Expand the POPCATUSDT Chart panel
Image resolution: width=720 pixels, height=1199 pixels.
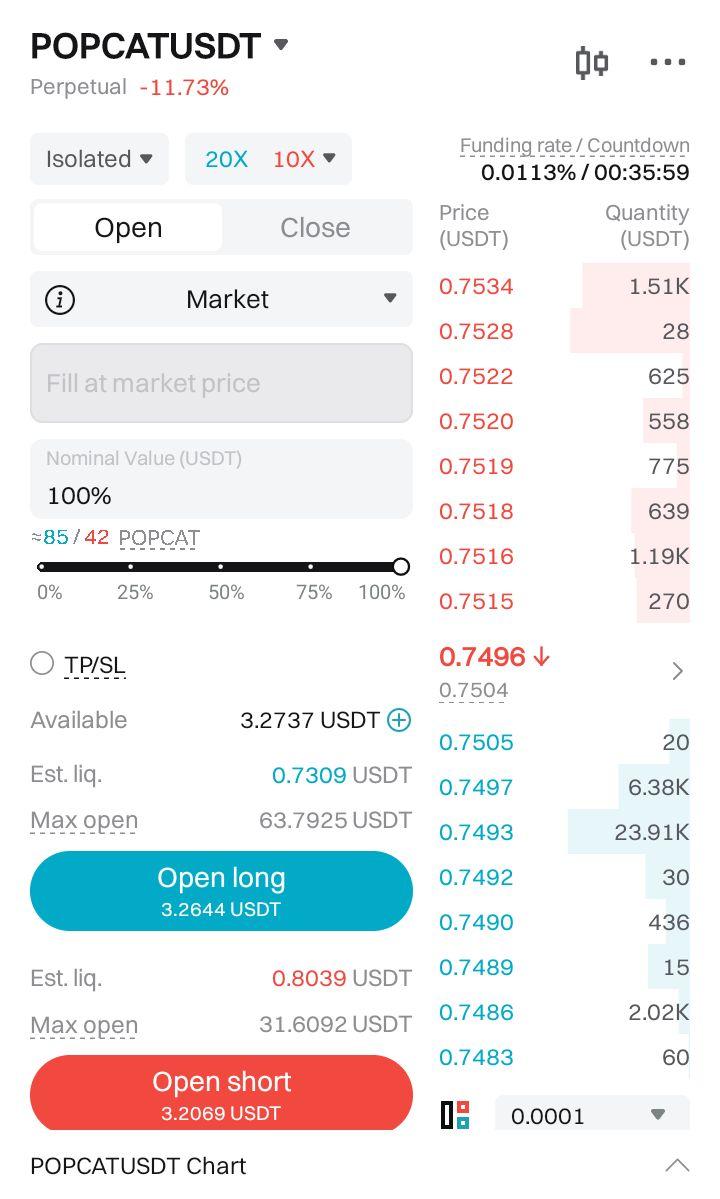[677, 1165]
